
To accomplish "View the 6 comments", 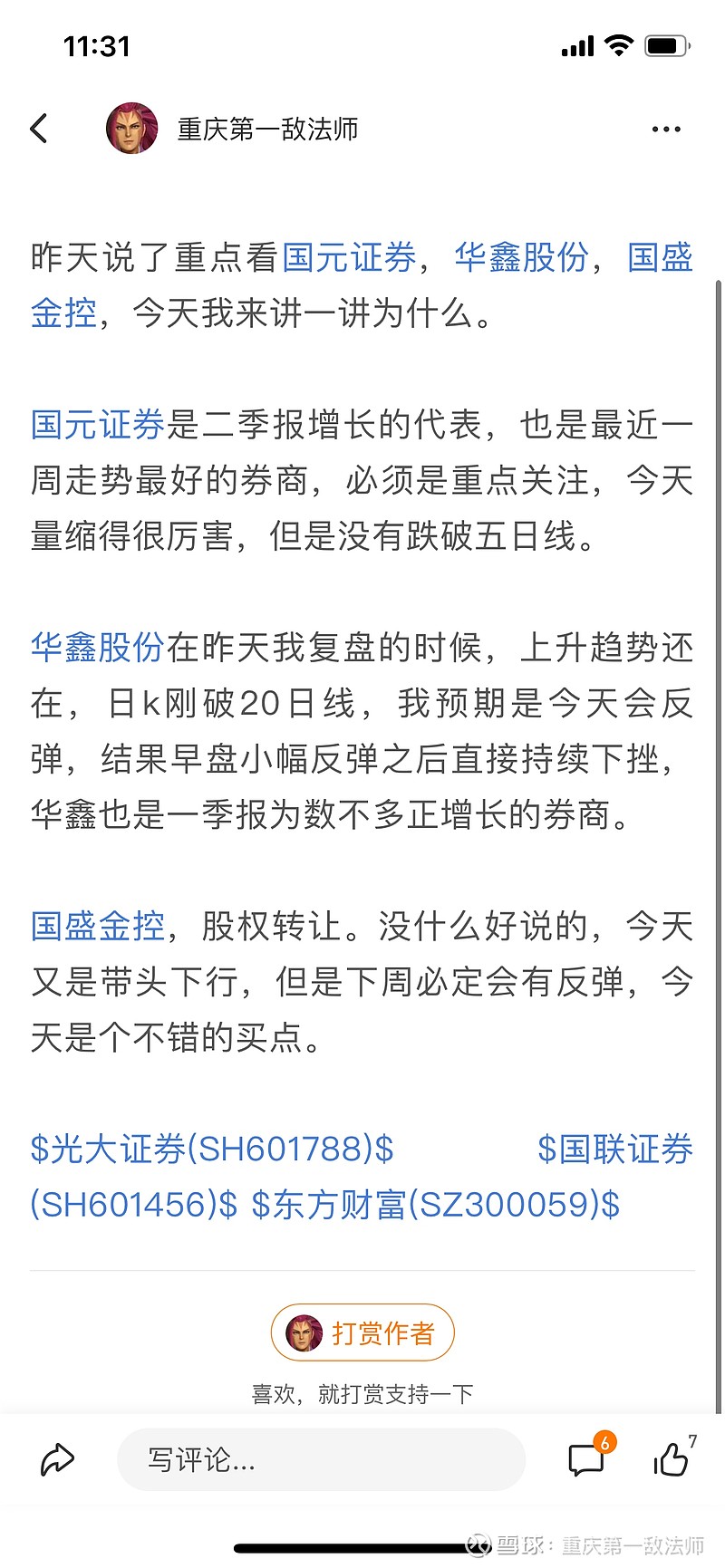I will [x=589, y=1457].
